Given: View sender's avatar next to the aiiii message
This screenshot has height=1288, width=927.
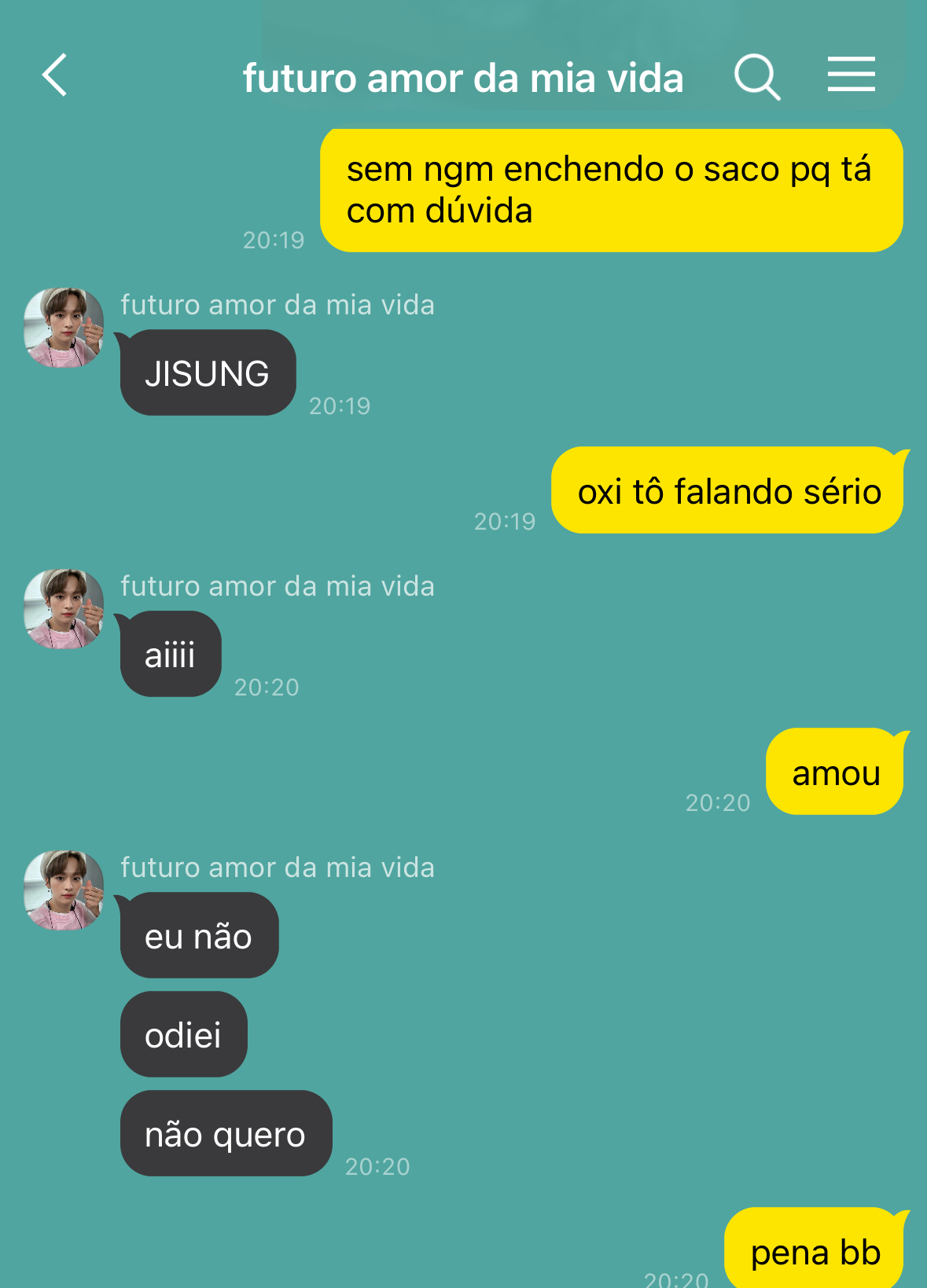Looking at the screenshot, I should (x=64, y=609).
